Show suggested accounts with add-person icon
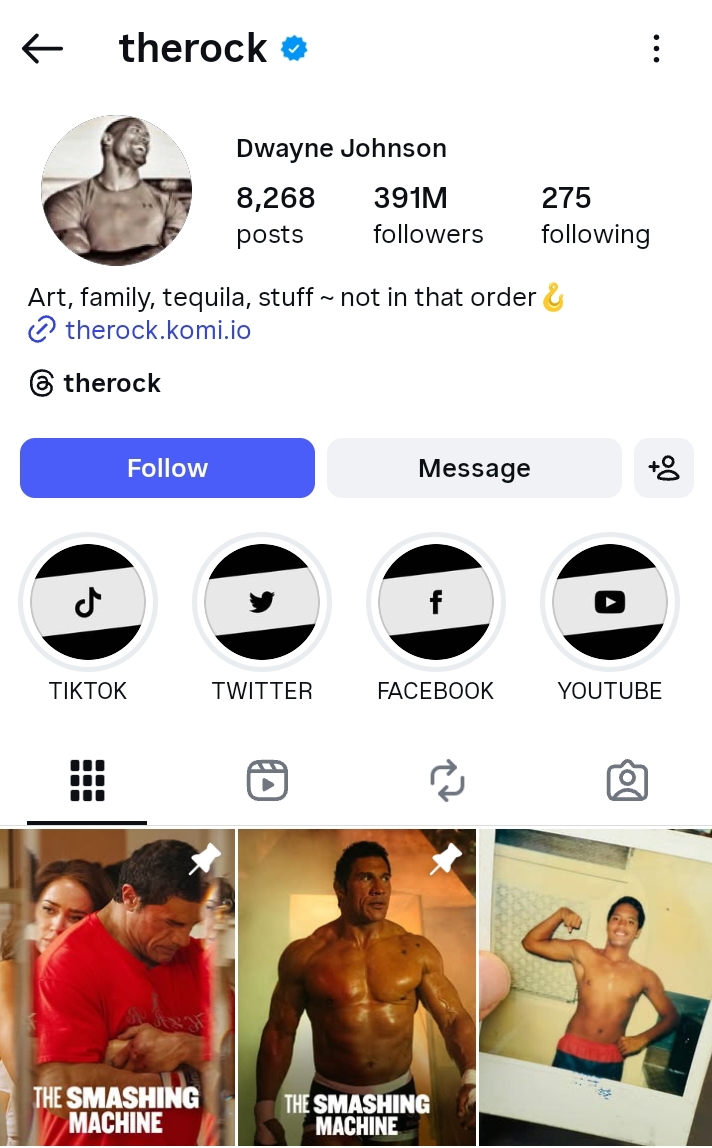The image size is (712, 1148). 663,468
